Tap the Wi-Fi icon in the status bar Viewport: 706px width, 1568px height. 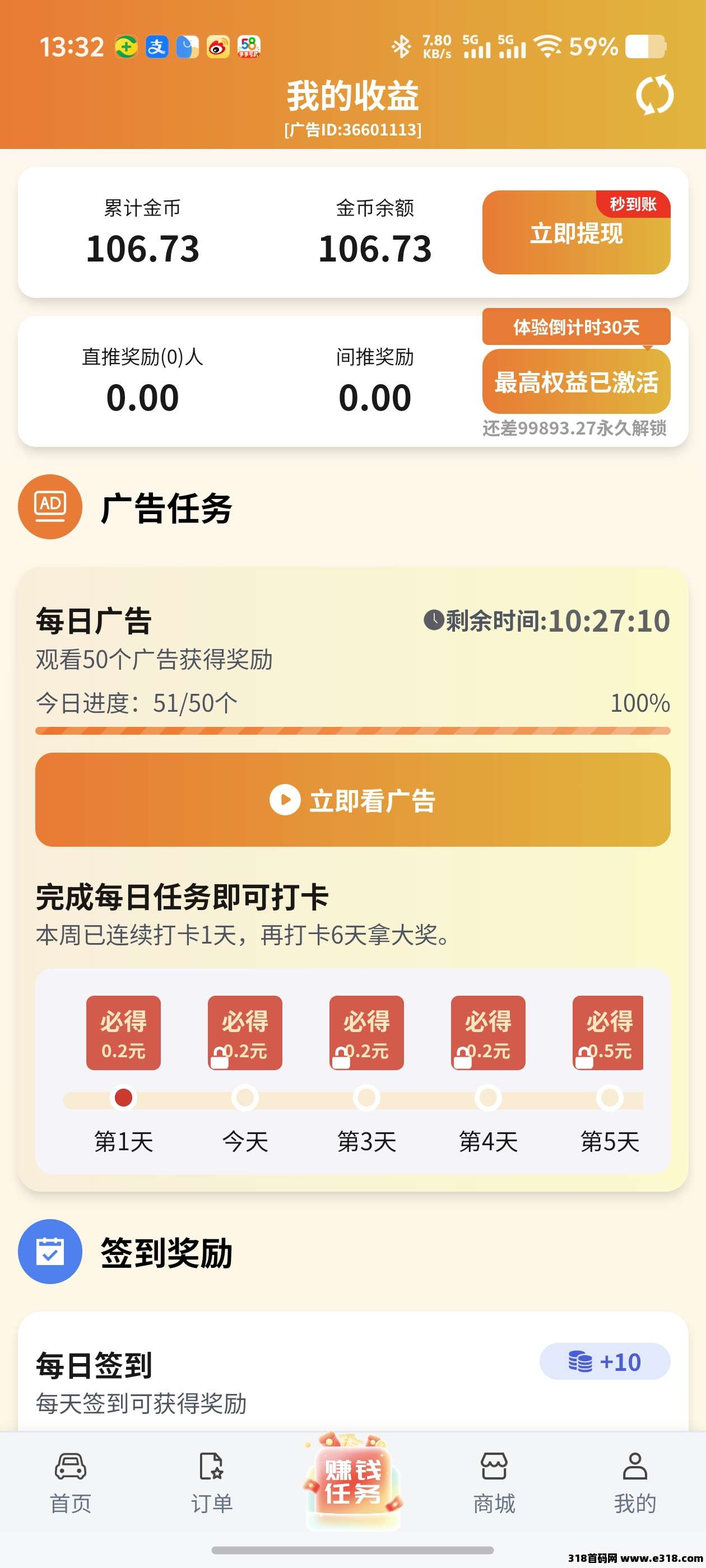[550, 46]
